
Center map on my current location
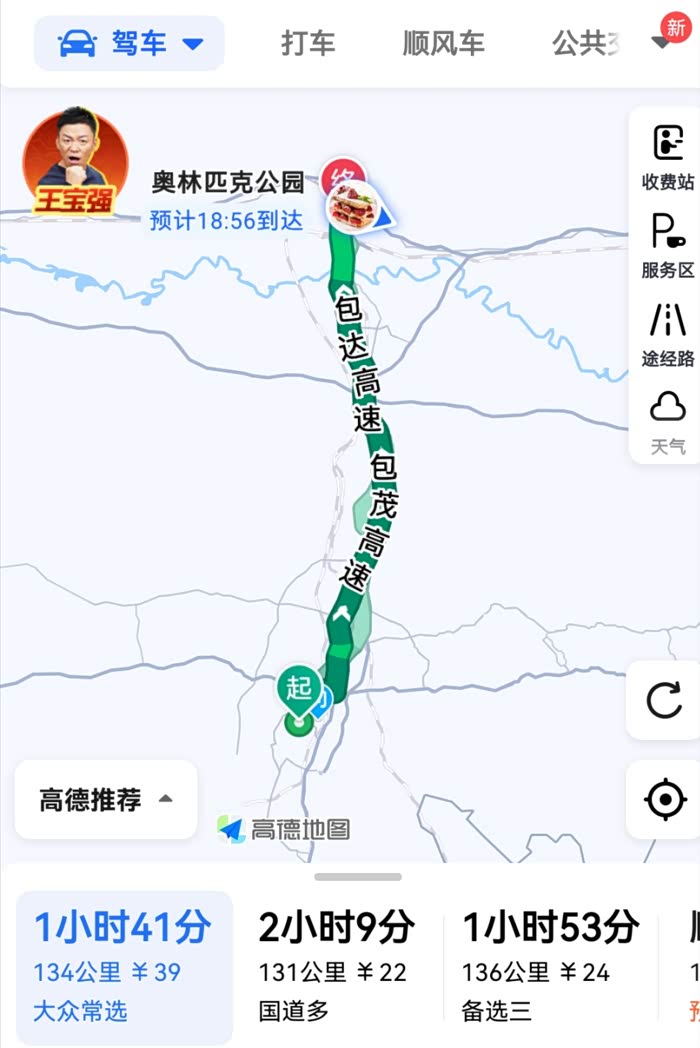664,799
